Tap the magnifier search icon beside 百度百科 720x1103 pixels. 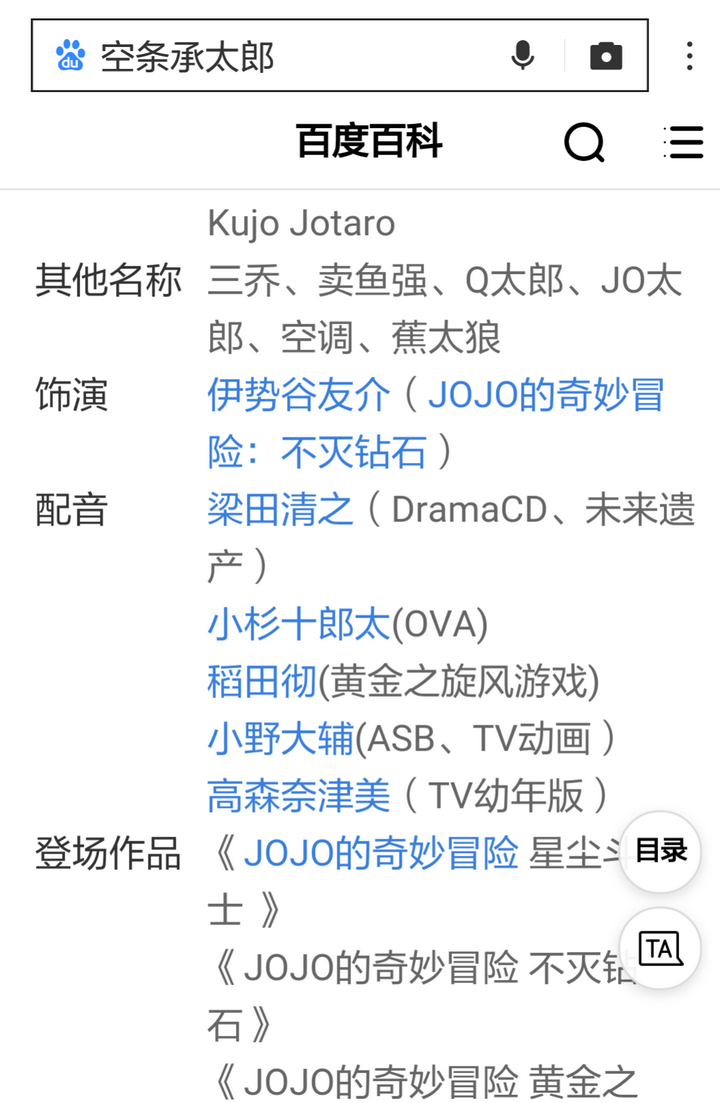tap(585, 142)
